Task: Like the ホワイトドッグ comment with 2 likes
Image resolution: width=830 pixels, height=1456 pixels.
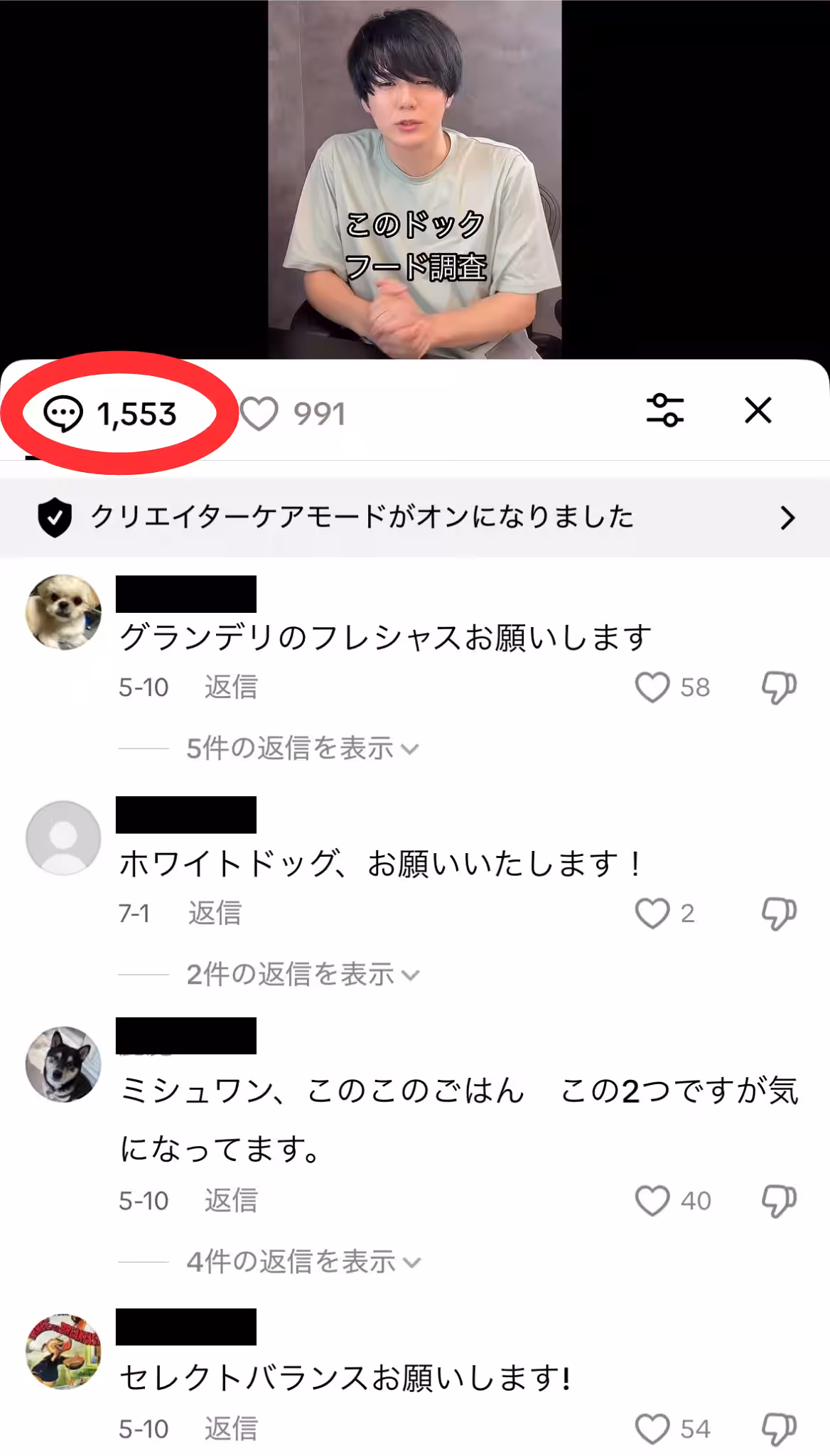Action: [x=650, y=912]
